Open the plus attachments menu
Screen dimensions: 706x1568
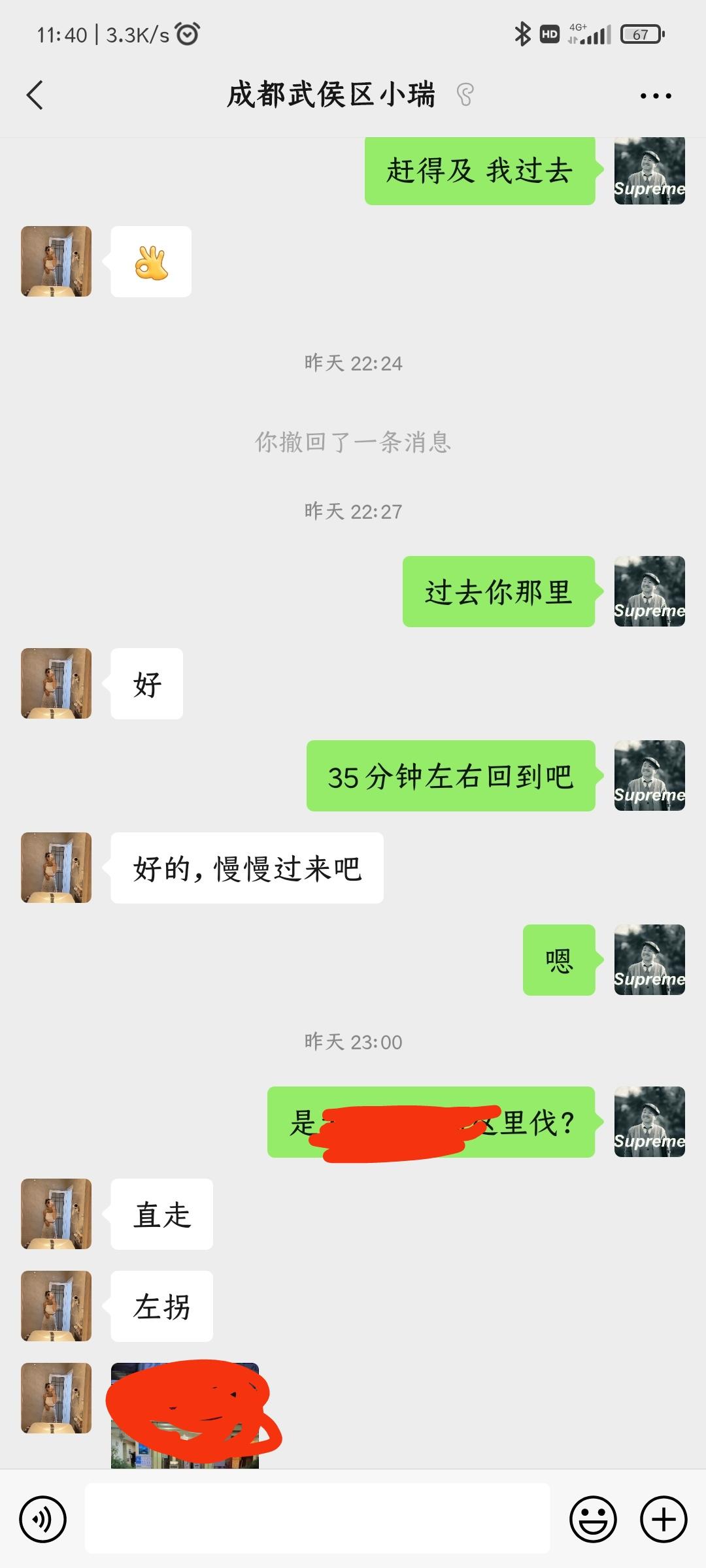[664, 1520]
